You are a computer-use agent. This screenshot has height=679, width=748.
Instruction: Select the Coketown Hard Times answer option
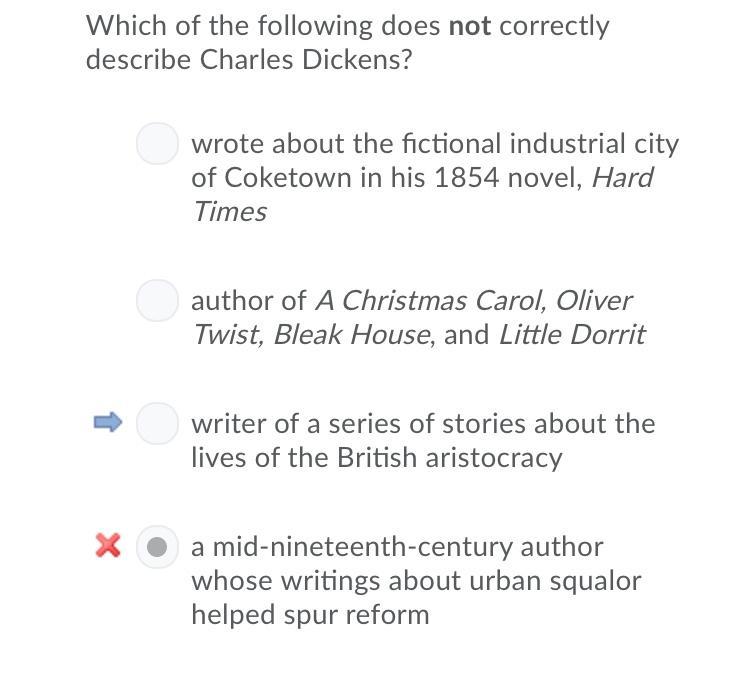coord(157,144)
